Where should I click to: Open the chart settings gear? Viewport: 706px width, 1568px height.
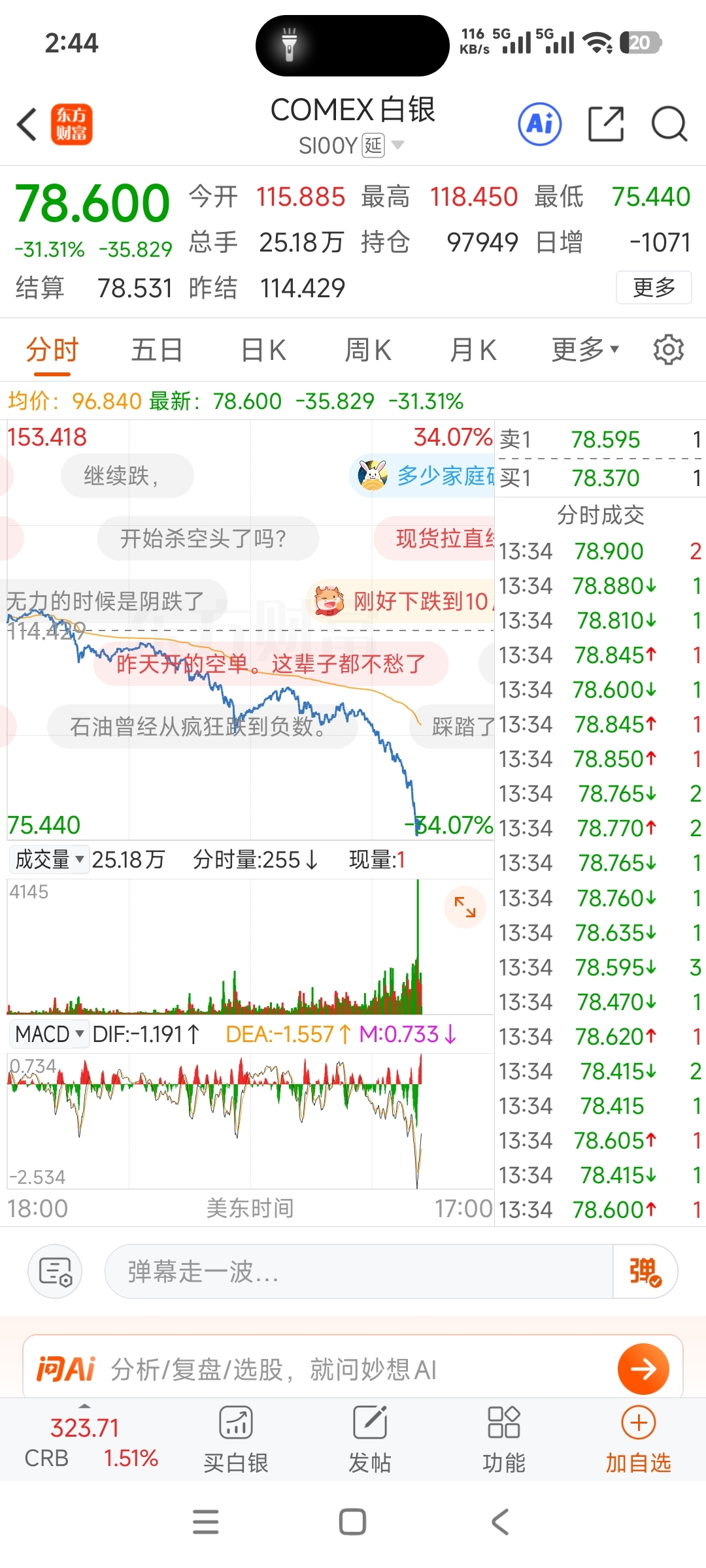pyautogui.click(x=669, y=350)
